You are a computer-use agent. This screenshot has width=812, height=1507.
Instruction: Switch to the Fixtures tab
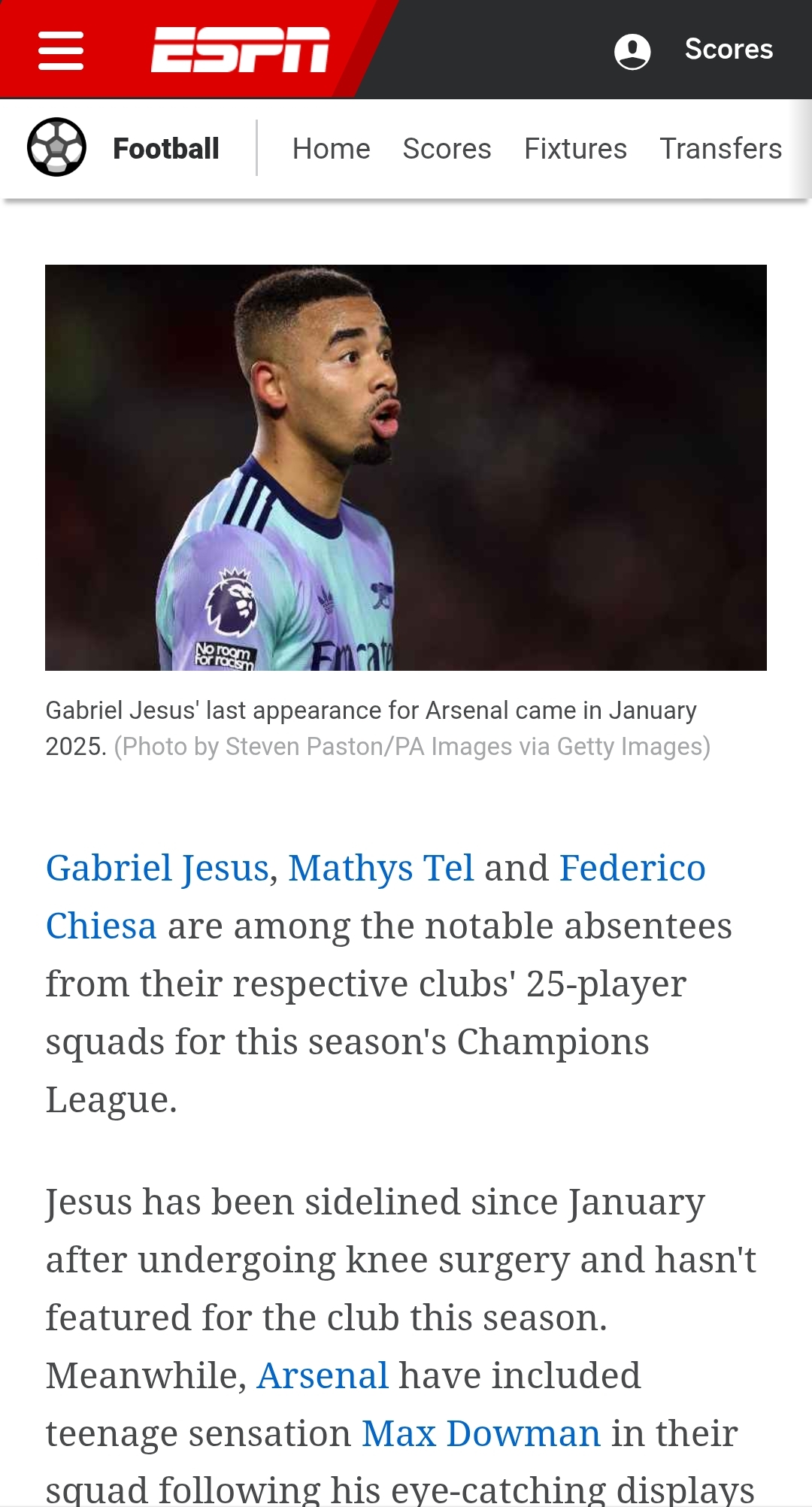[575, 149]
